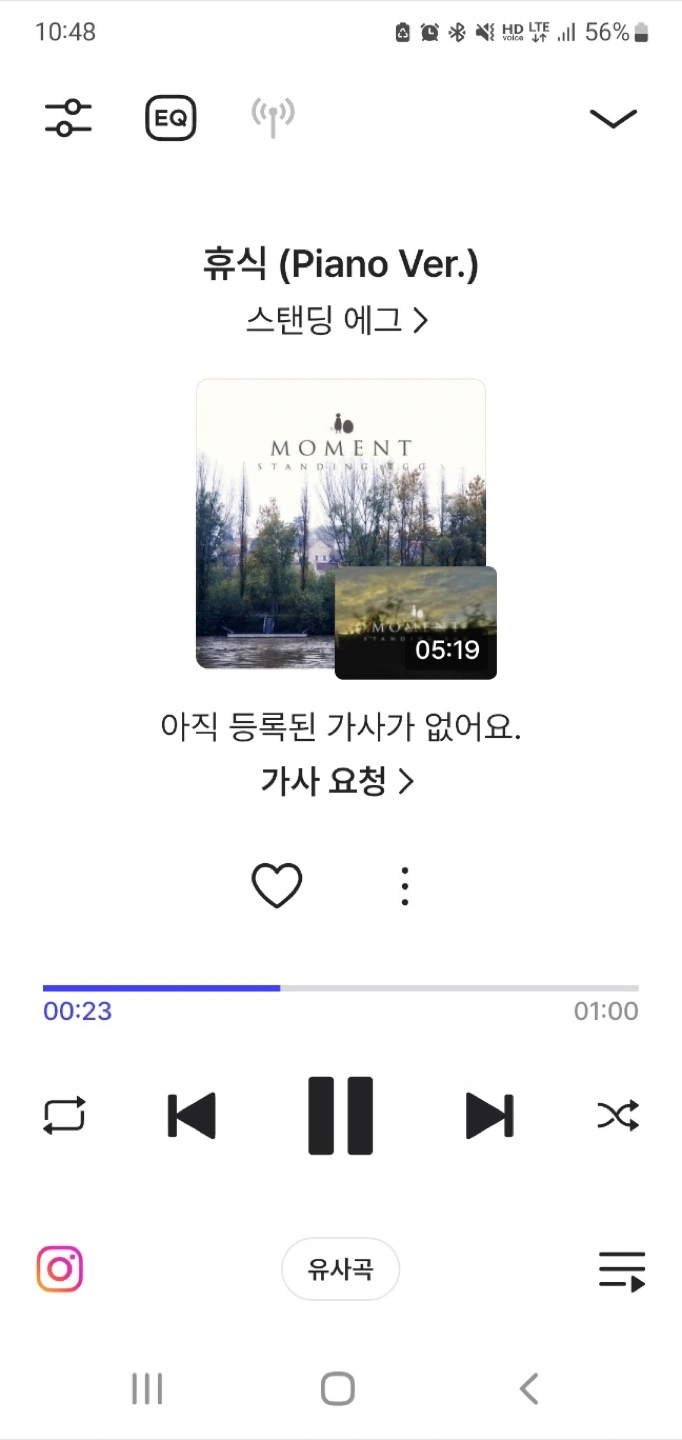Share the song to Instagram

point(60,1270)
